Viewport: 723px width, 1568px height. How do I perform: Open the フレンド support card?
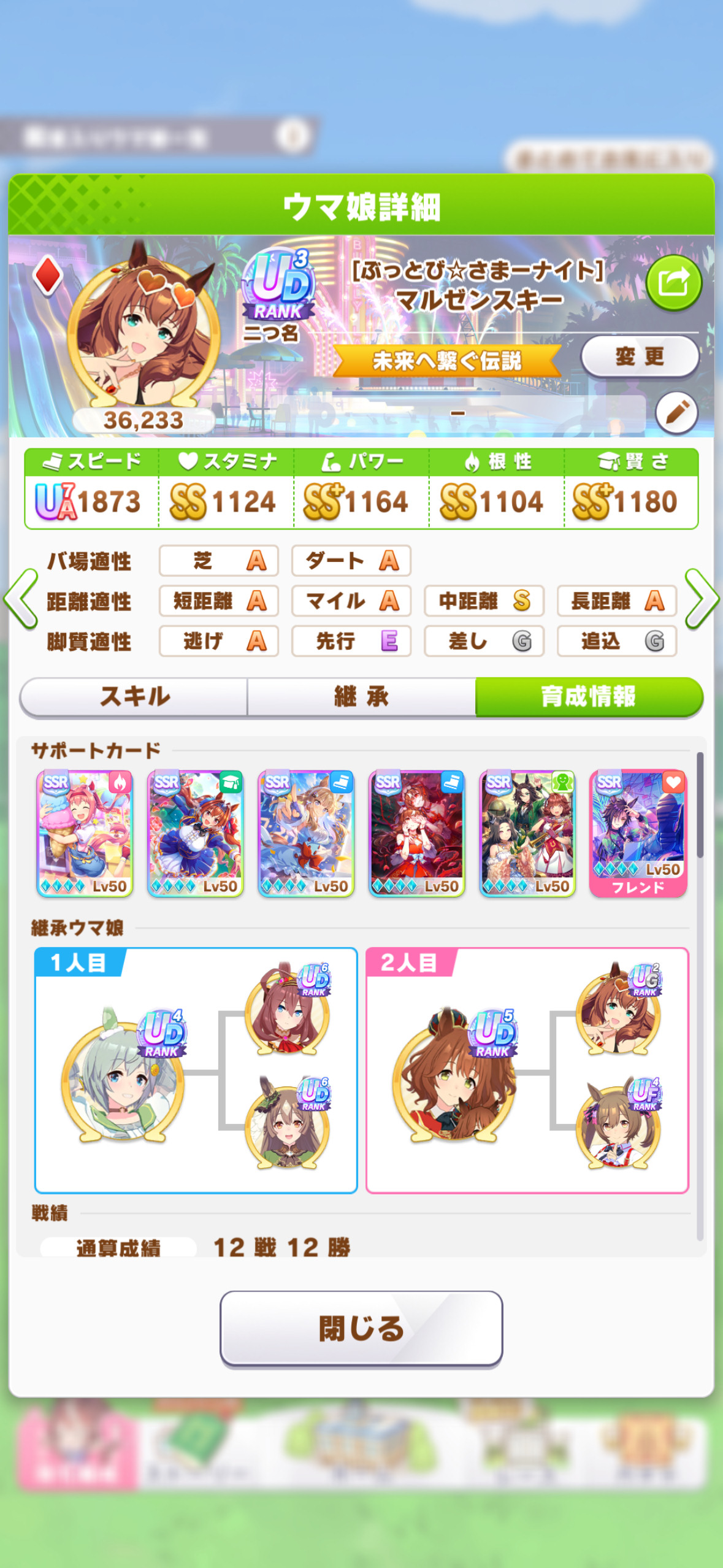[x=638, y=834]
